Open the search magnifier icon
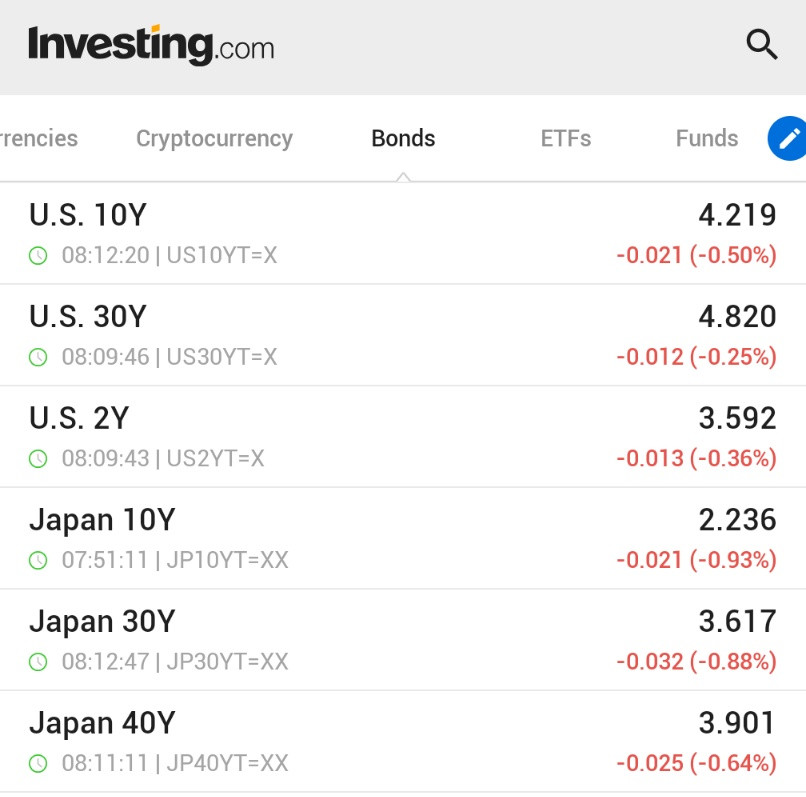 762,45
